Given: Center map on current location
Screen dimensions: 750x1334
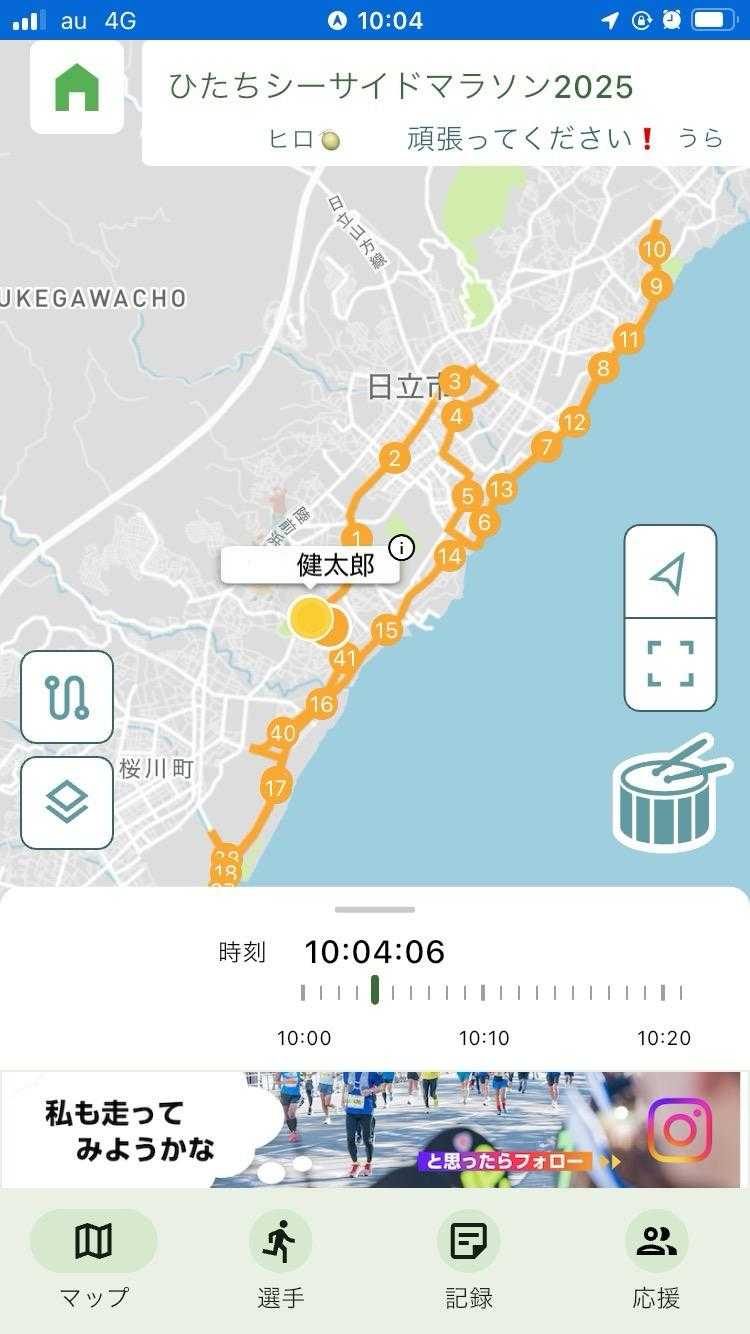Looking at the screenshot, I should tap(670, 573).
